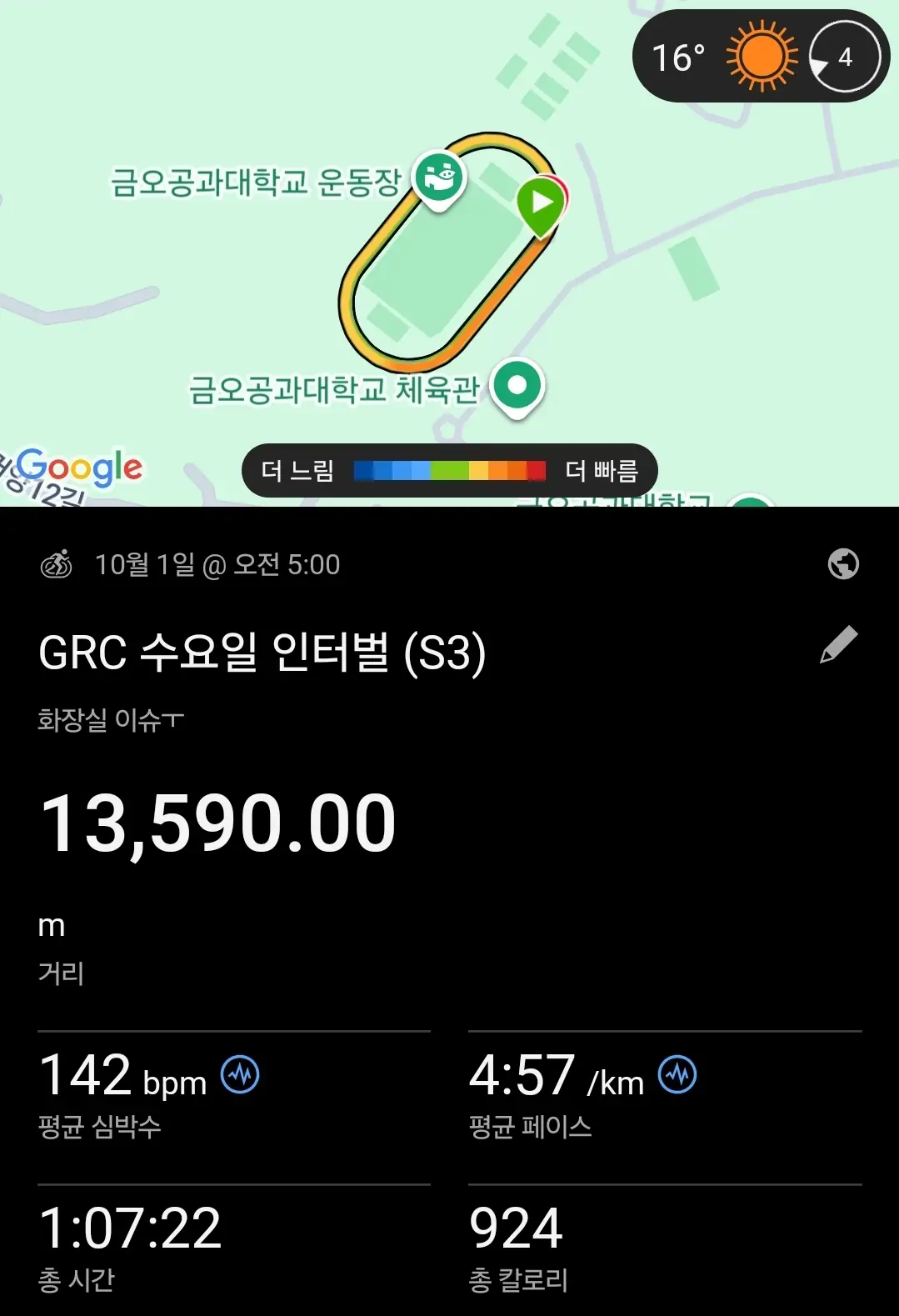The width and height of the screenshot is (899, 1316).
Task: Tap the average pace chart icon
Action: [677, 1074]
